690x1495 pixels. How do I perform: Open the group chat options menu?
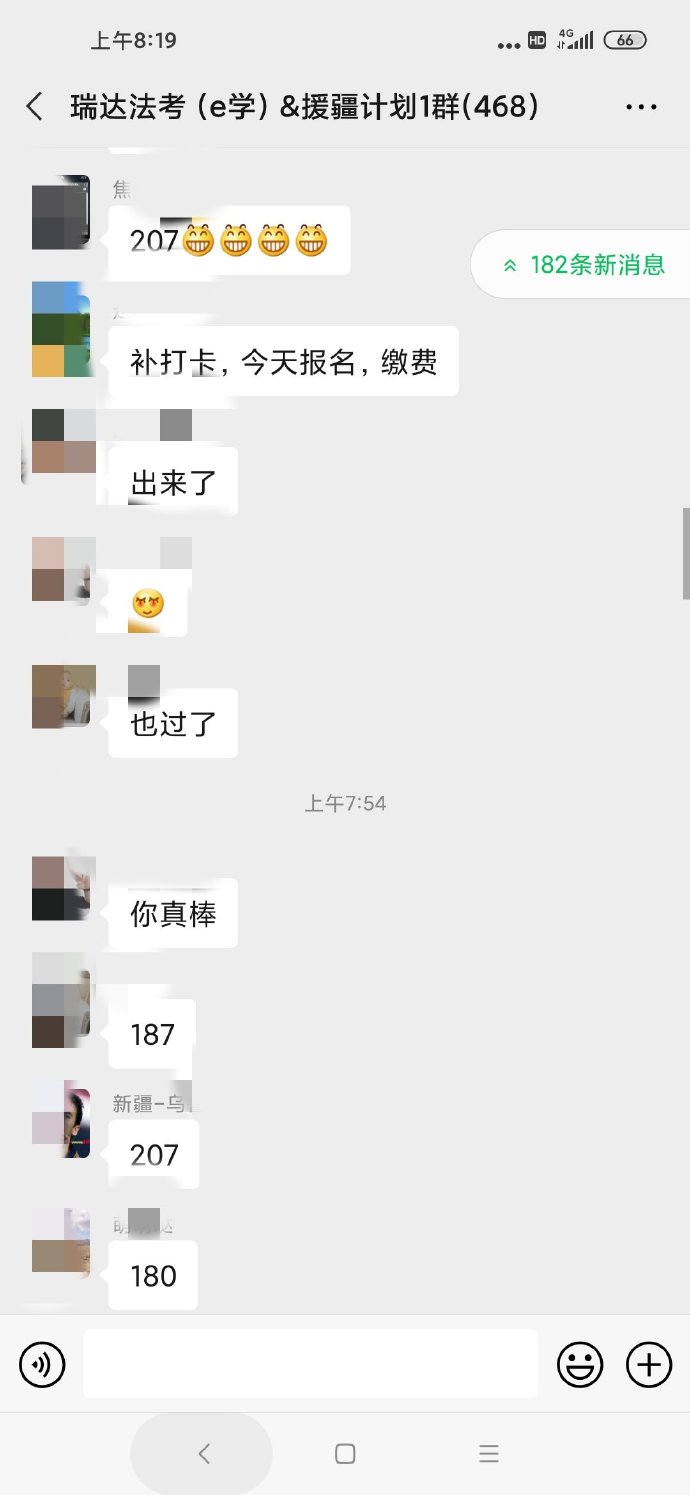(x=641, y=107)
